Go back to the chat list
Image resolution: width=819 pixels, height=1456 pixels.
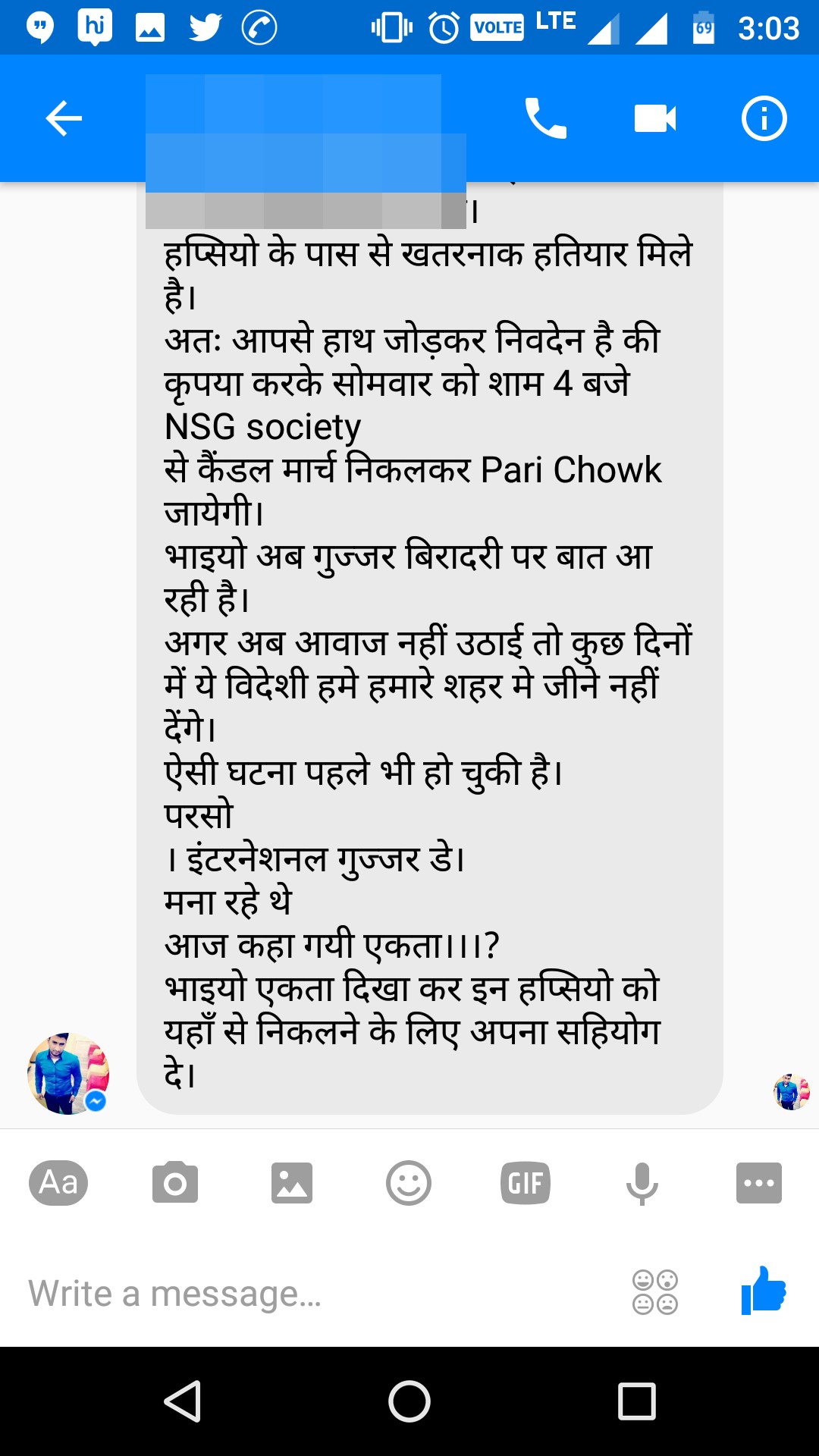[64, 118]
